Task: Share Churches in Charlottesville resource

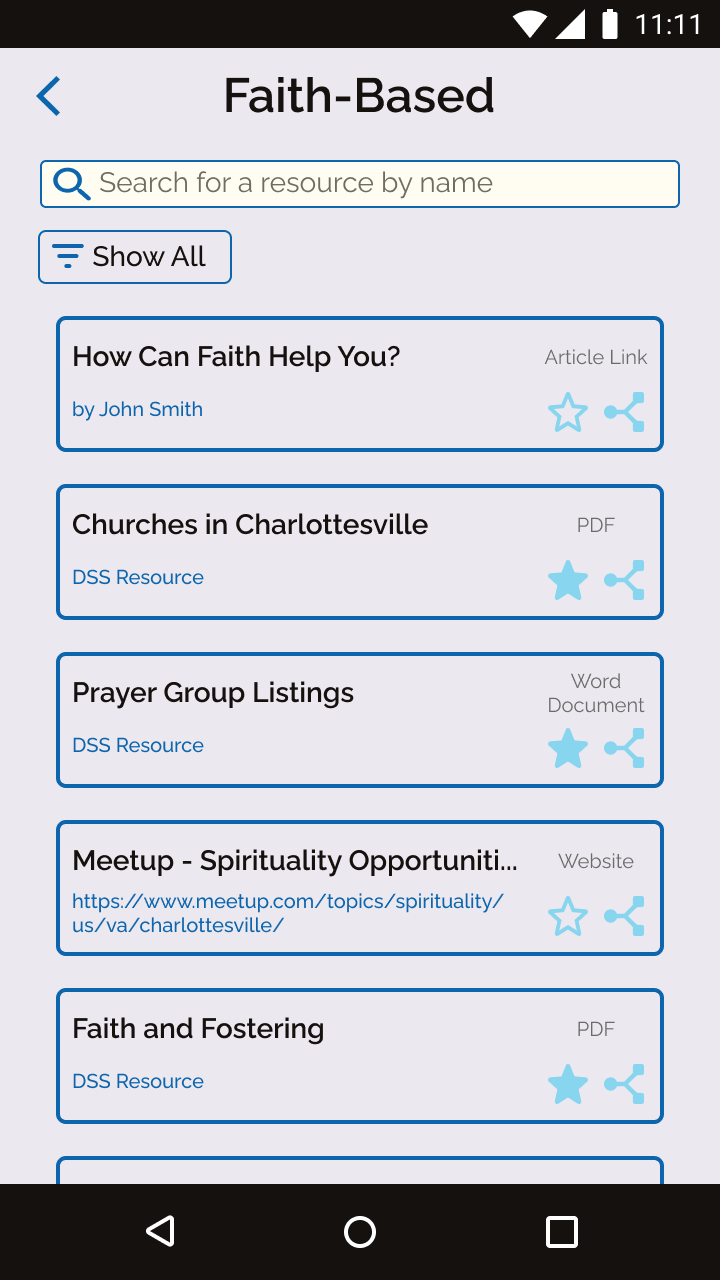Action: click(625, 580)
